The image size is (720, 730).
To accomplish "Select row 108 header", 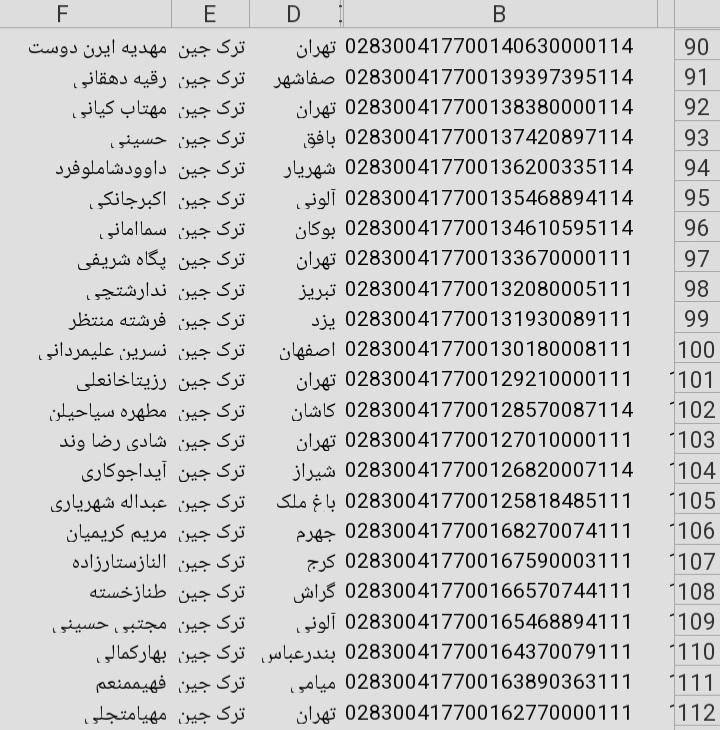I will pos(697,592).
